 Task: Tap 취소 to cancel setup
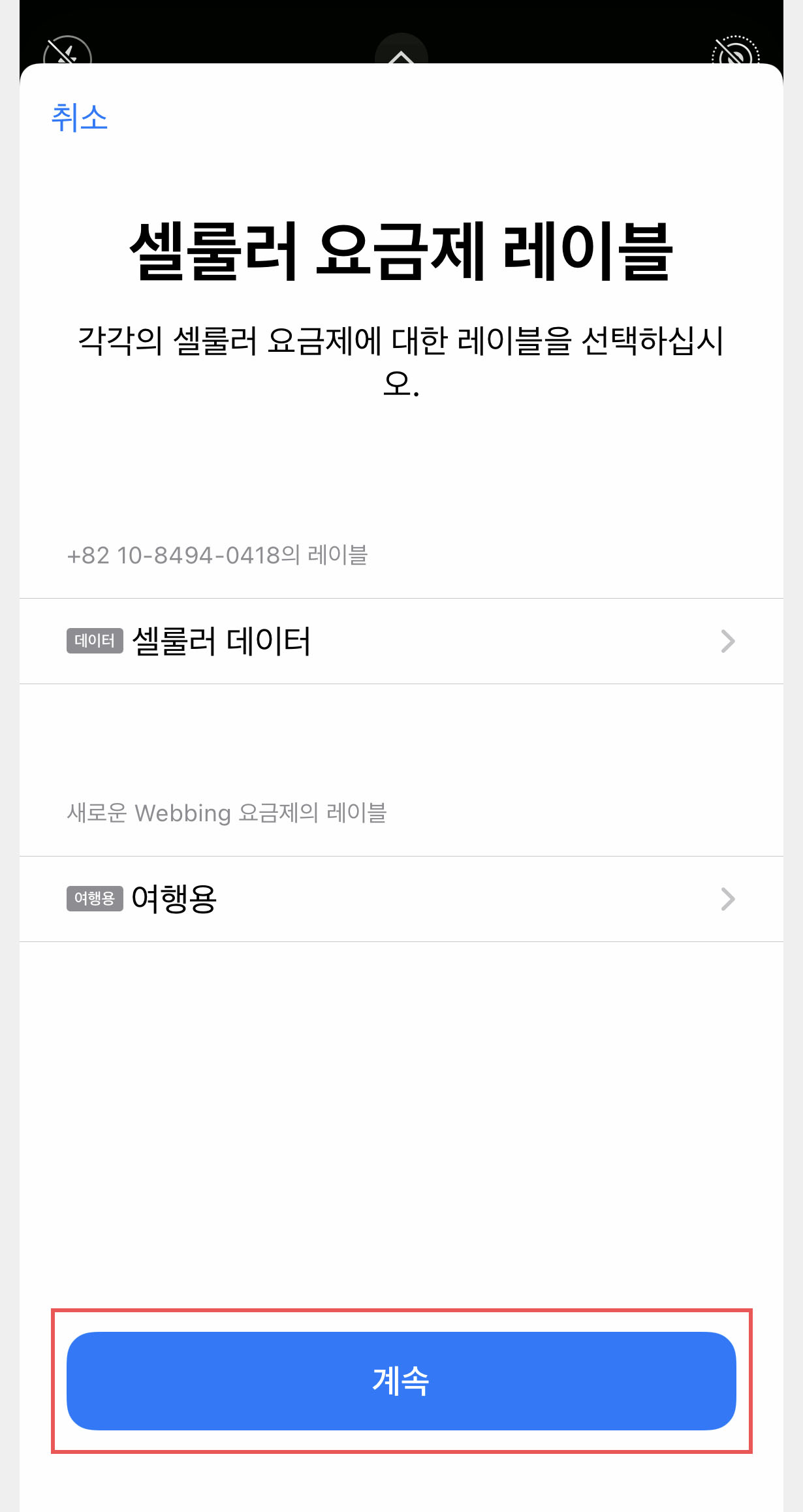[80, 118]
